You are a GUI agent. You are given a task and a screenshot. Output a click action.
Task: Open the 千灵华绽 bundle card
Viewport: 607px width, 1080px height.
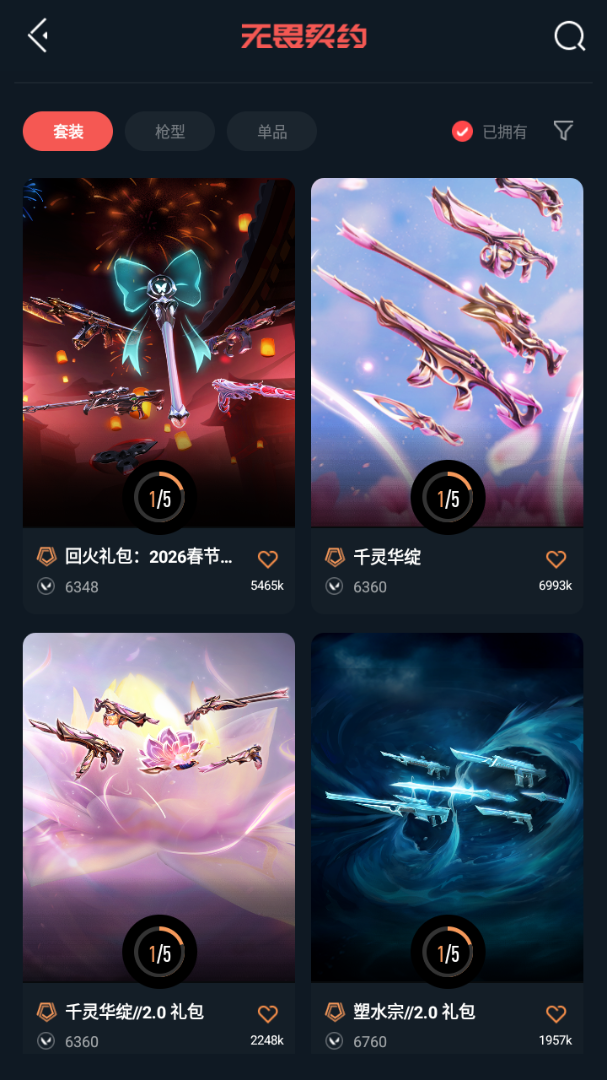coord(447,395)
